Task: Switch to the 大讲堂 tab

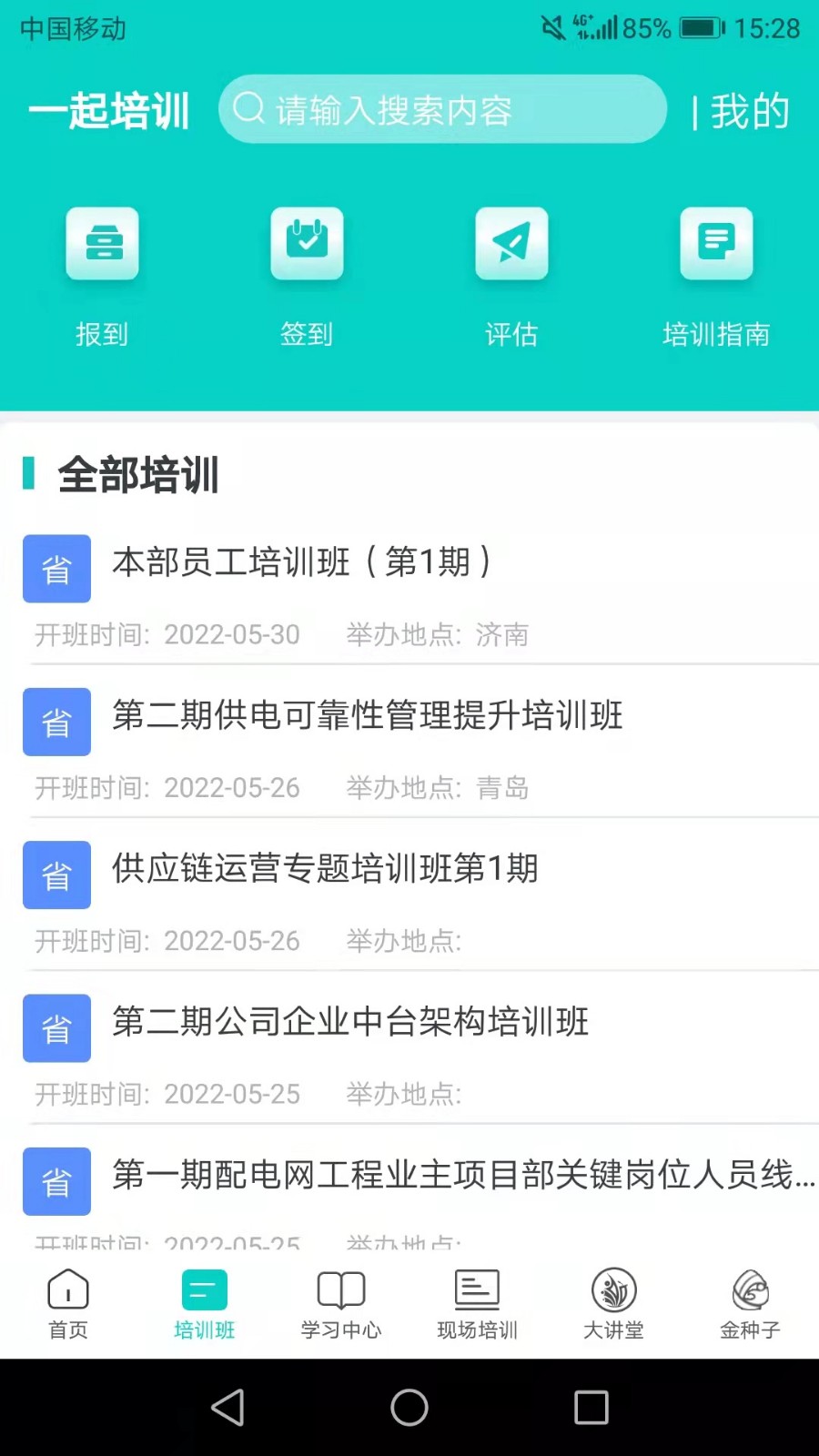Action: tap(614, 1304)
